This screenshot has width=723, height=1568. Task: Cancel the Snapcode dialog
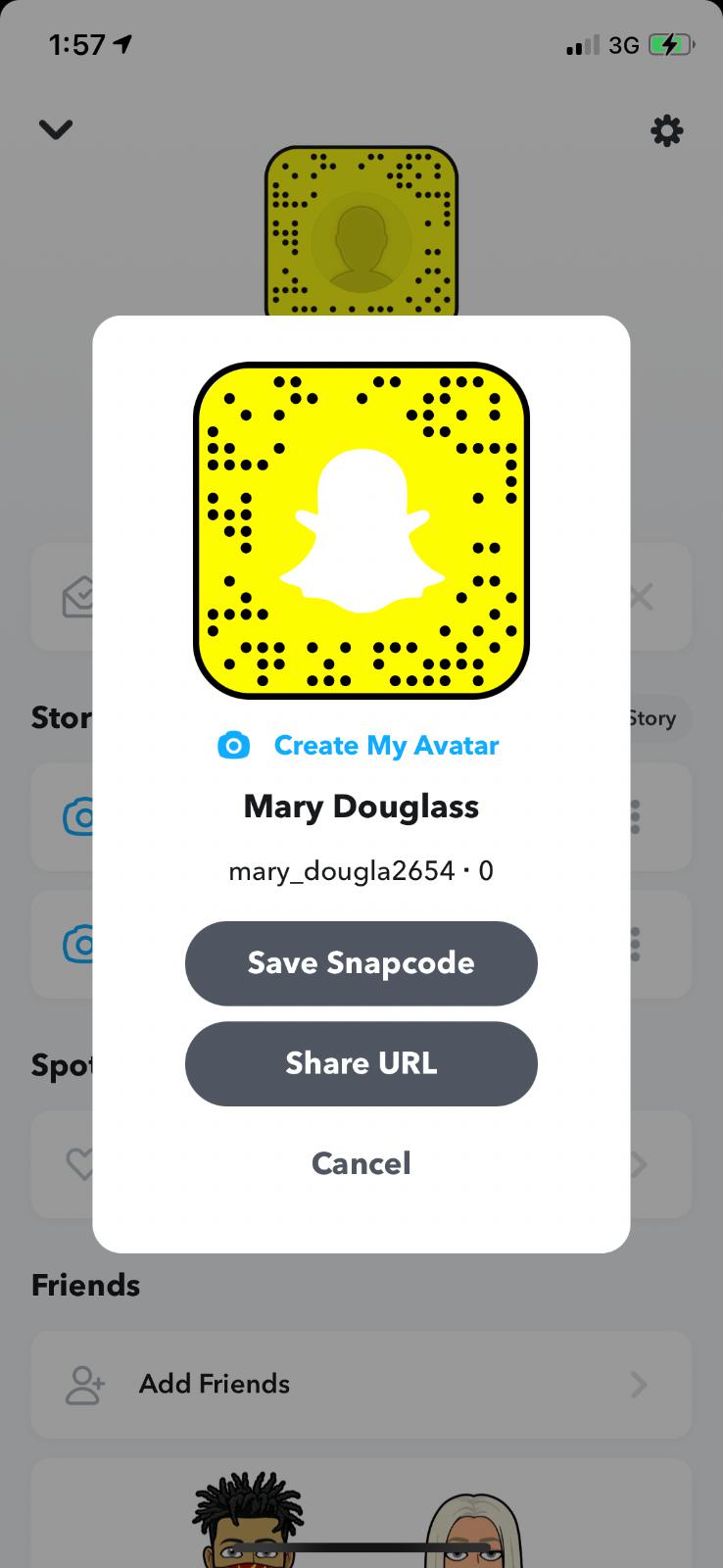(x=361, y=1163)
